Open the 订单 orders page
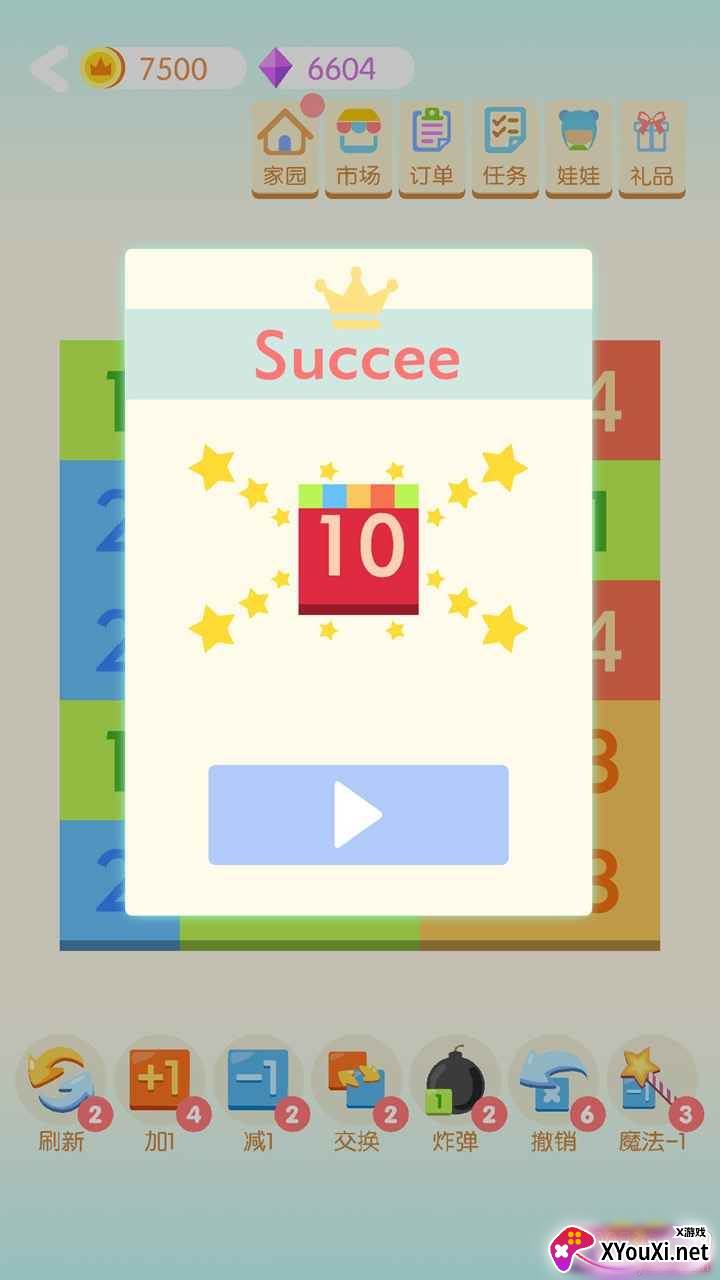 point(432,149)
